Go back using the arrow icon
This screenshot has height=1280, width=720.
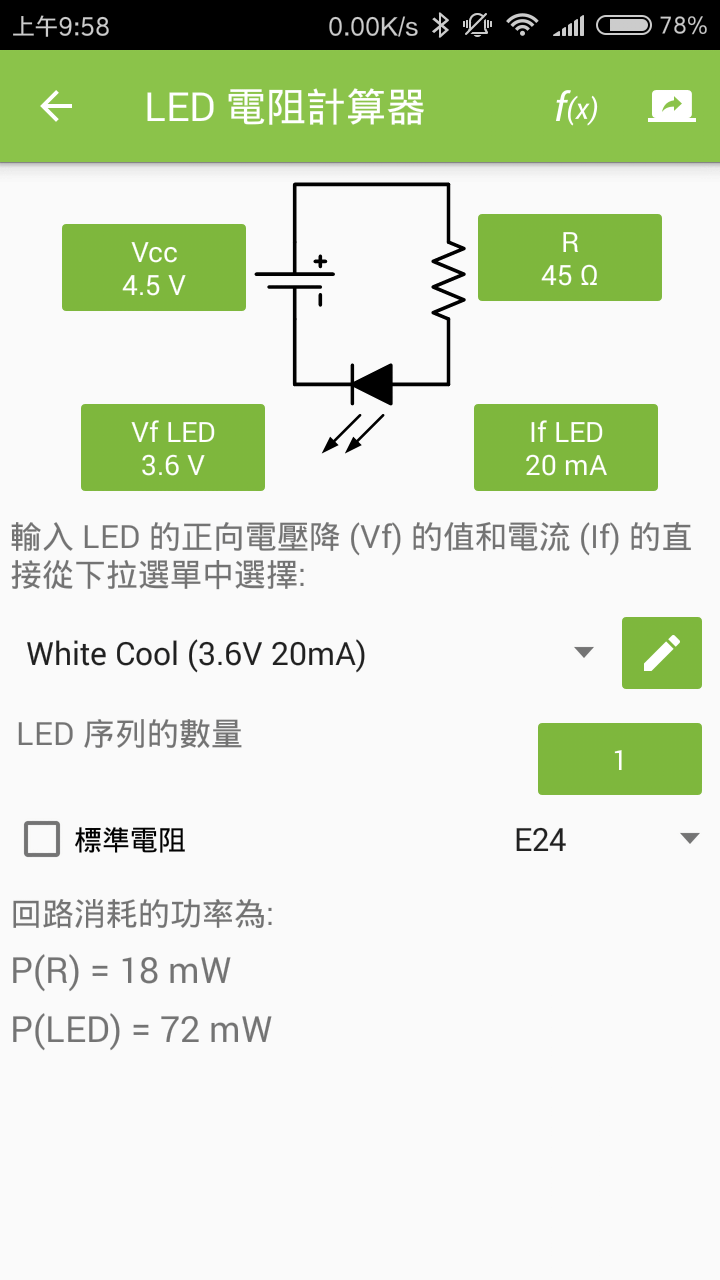[57, 106]
